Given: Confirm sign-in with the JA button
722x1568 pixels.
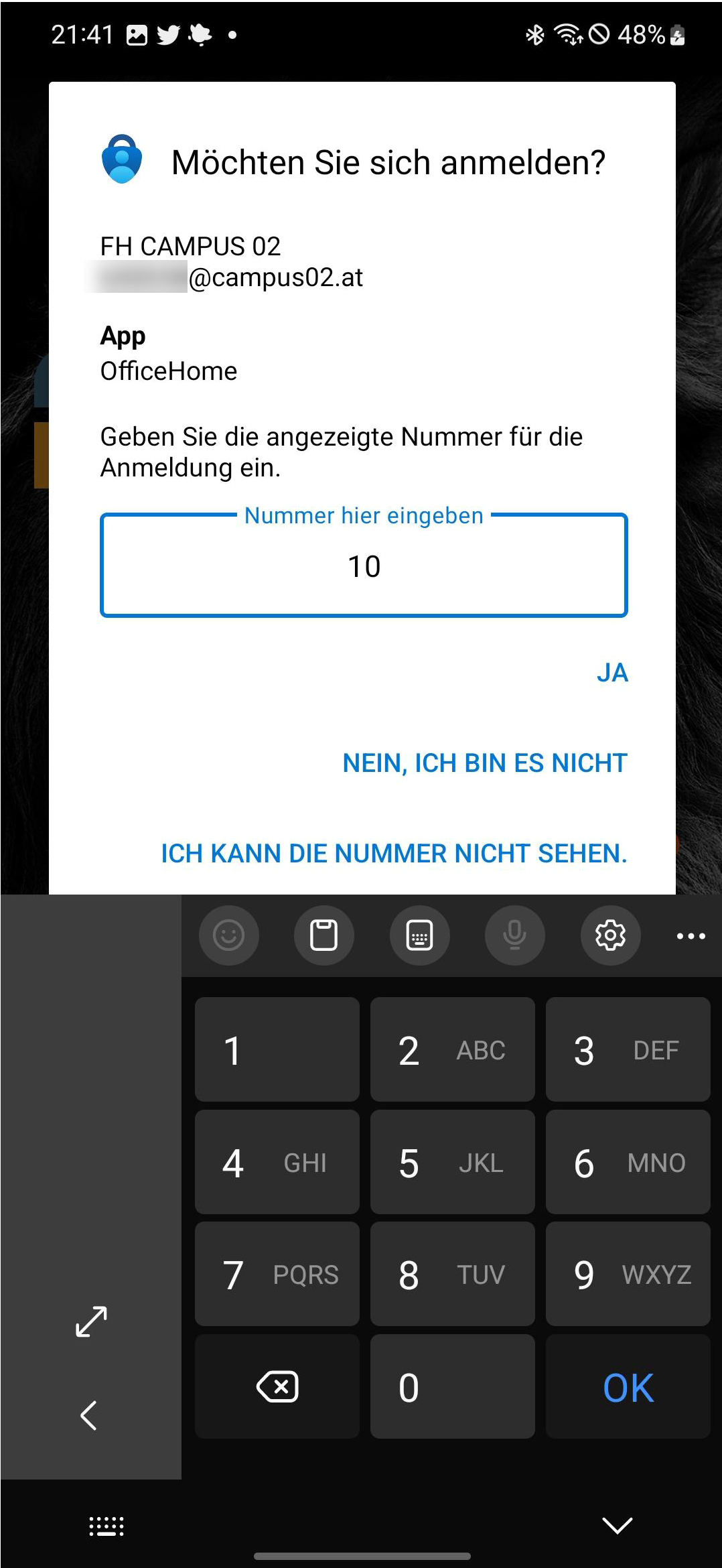Looking at the screenshot, I should pyautogui.click(x=612, y=673).
